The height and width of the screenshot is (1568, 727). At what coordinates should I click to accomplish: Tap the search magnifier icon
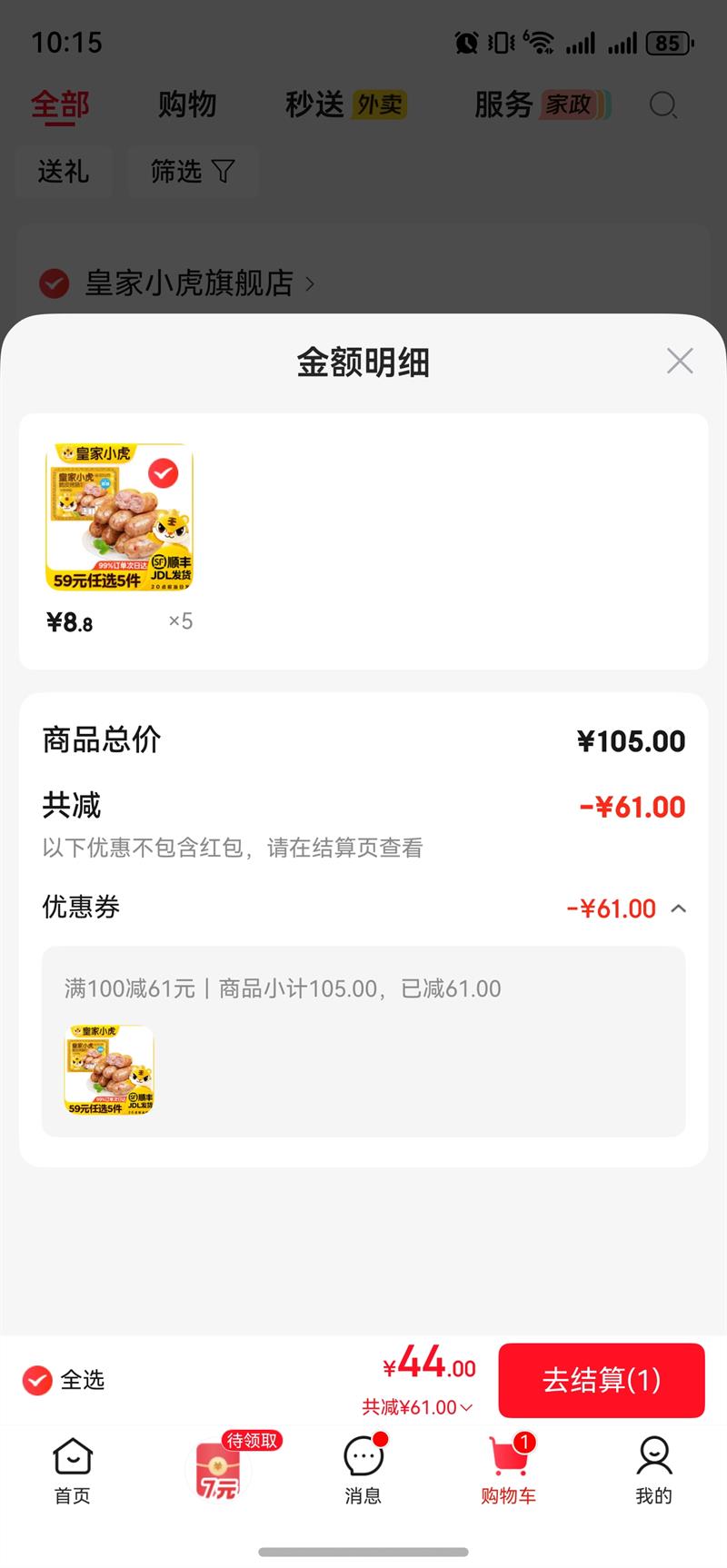[x=664, y=106]
